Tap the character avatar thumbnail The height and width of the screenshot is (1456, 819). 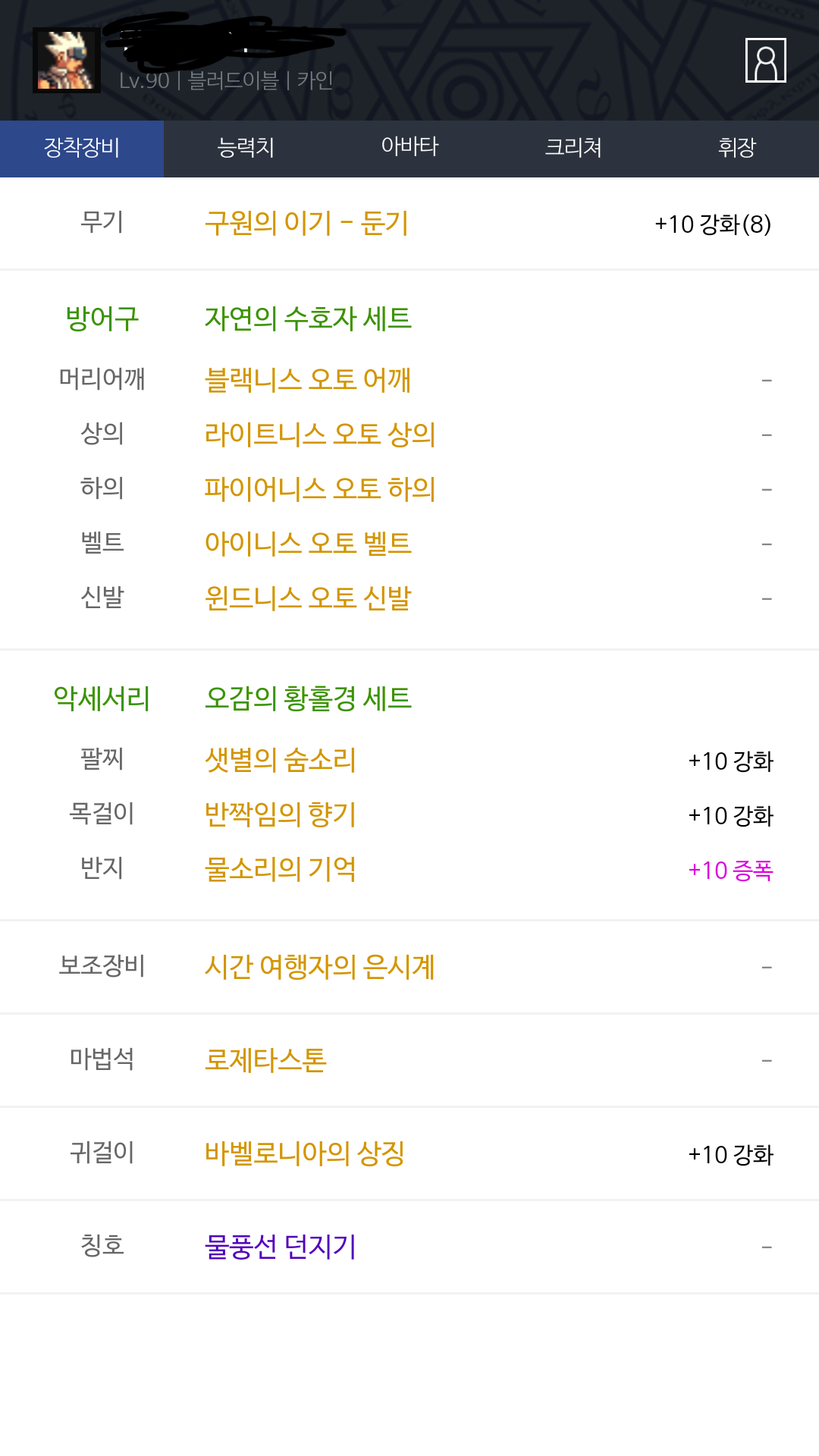67,60
